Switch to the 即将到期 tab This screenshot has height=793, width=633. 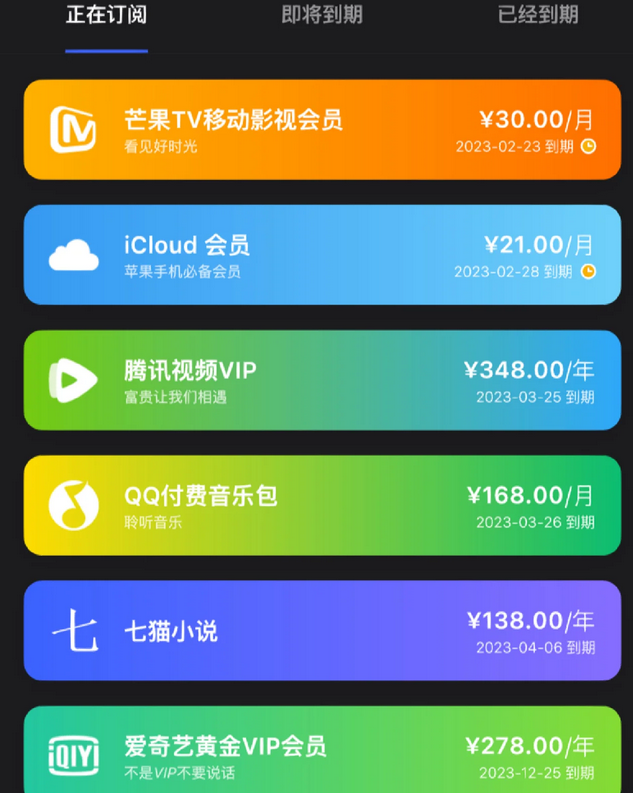click(x=322, y=15)
